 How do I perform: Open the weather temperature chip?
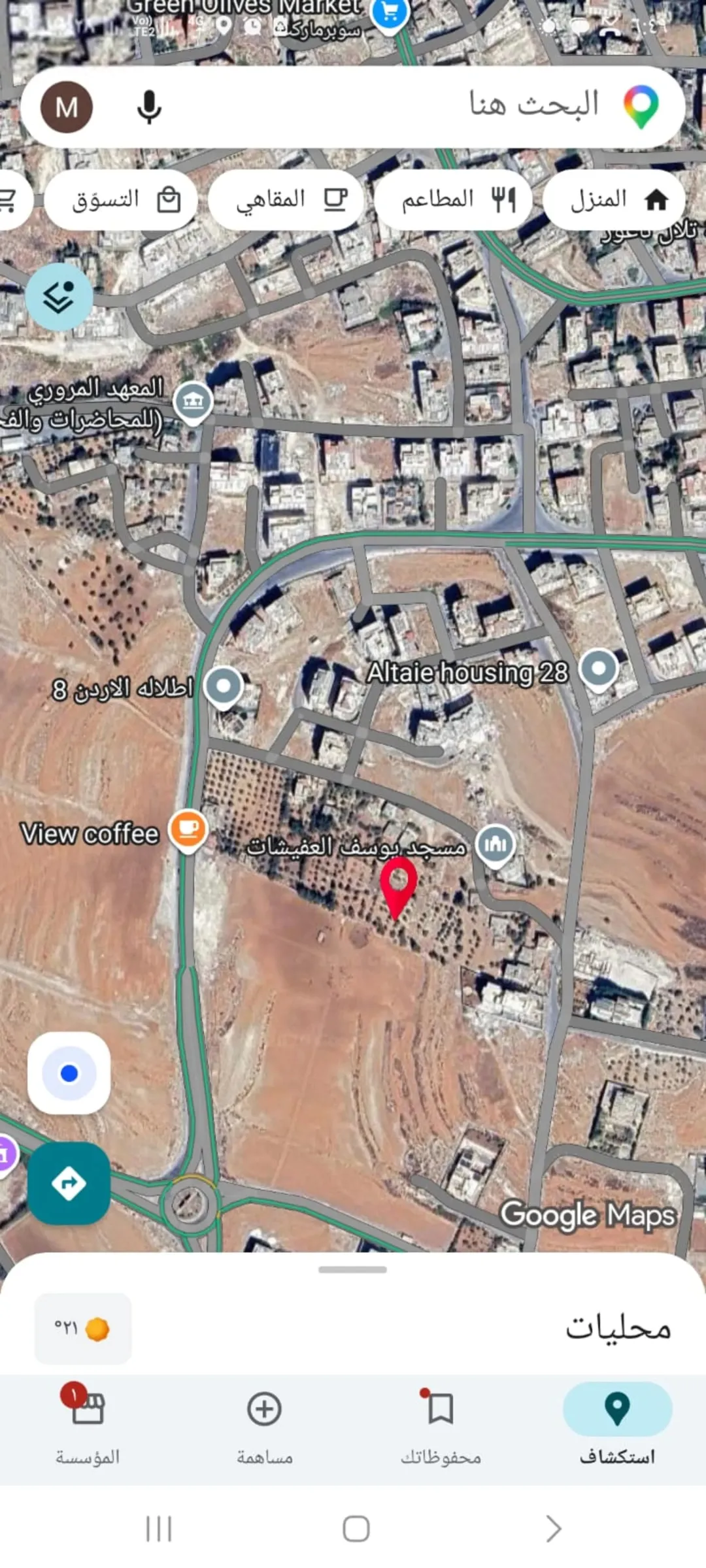point(83,1328)
